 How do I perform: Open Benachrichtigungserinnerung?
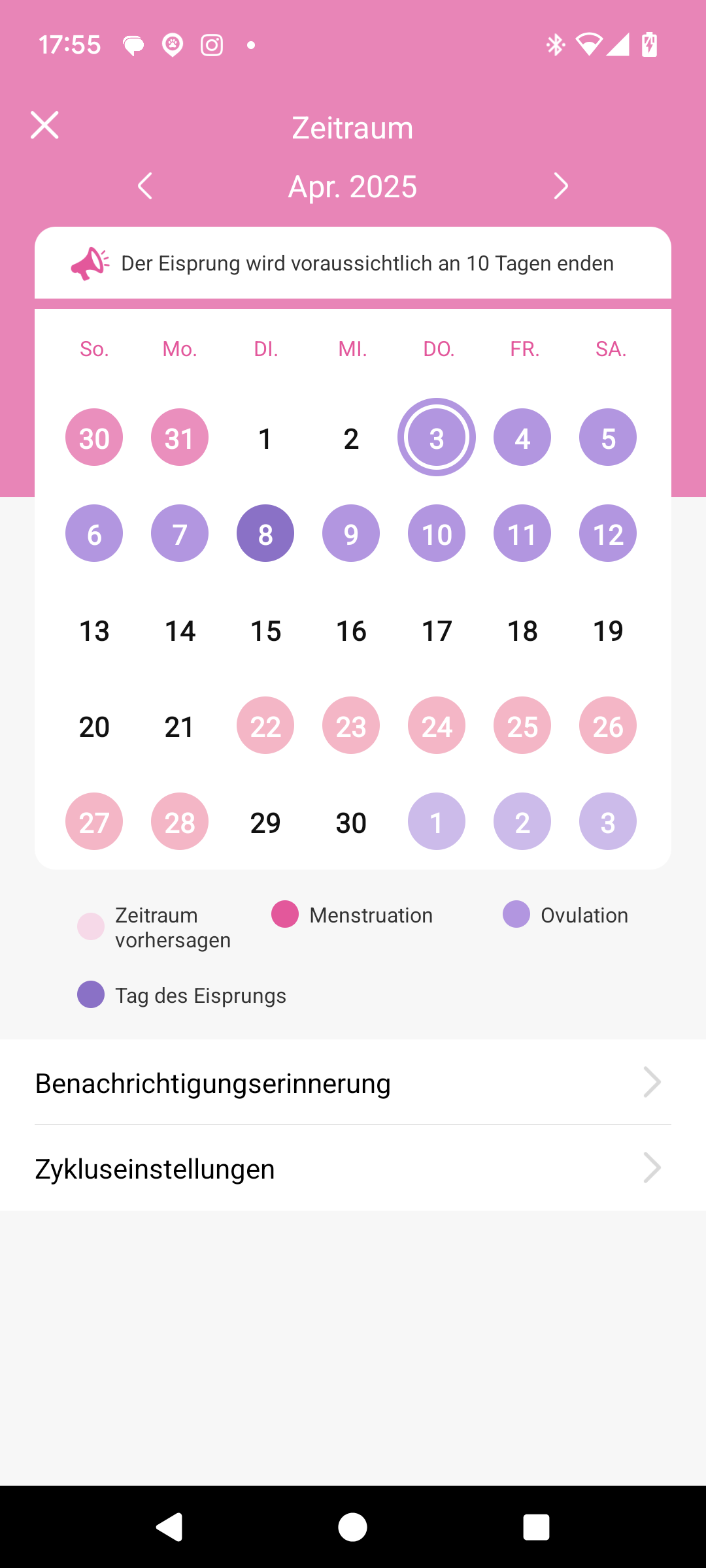353,1083
